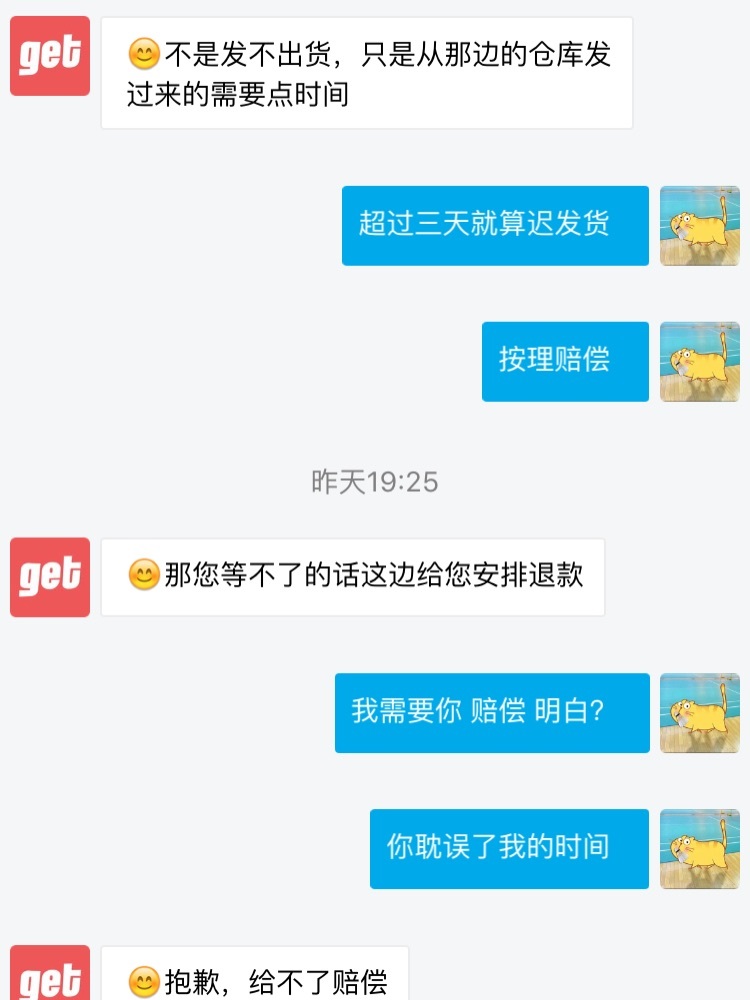Image resolution: width=750 pixels, height=1000 pixels.
Task: Tap cat avatar beside 按理赔偿 message
Action: (x=700, y=362)
